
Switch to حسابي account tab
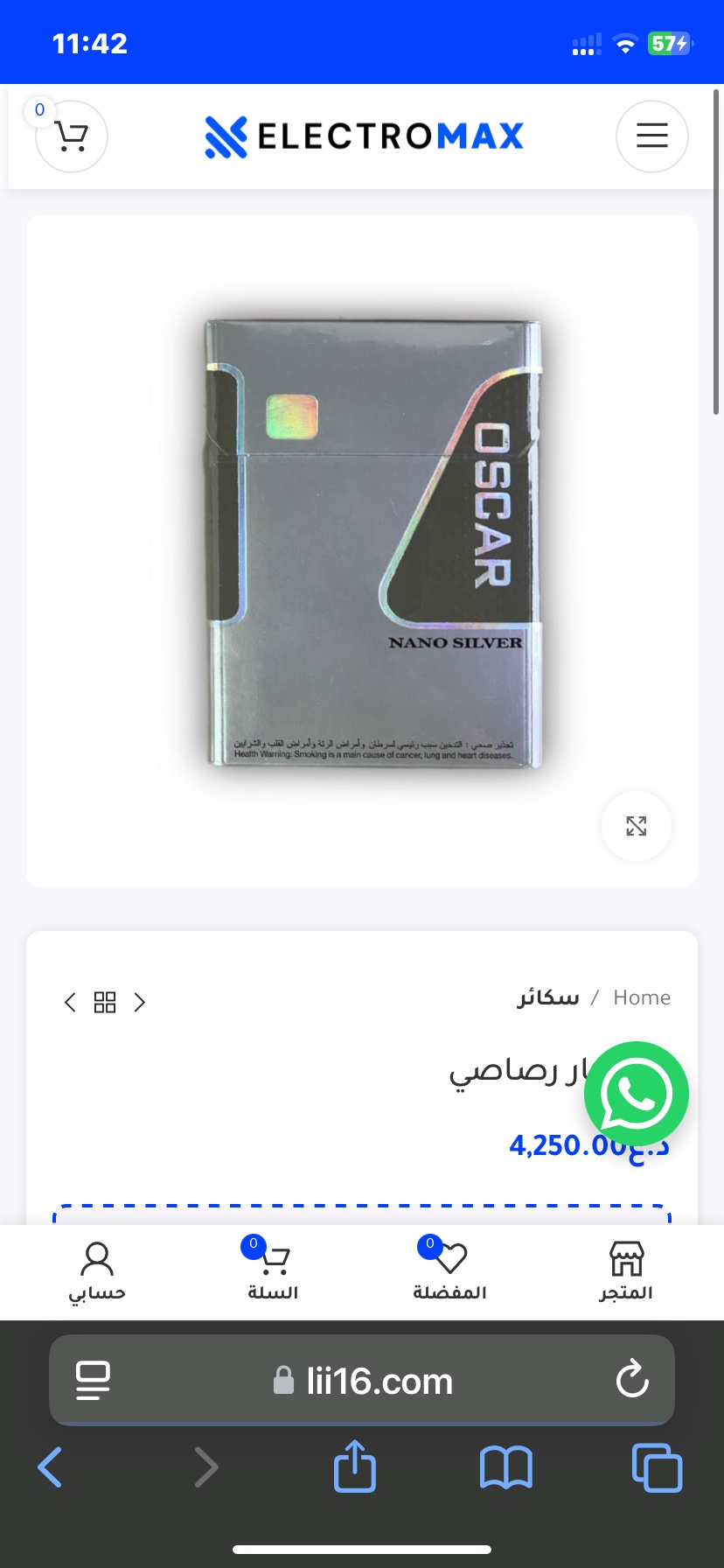[x=97, y=1271]
